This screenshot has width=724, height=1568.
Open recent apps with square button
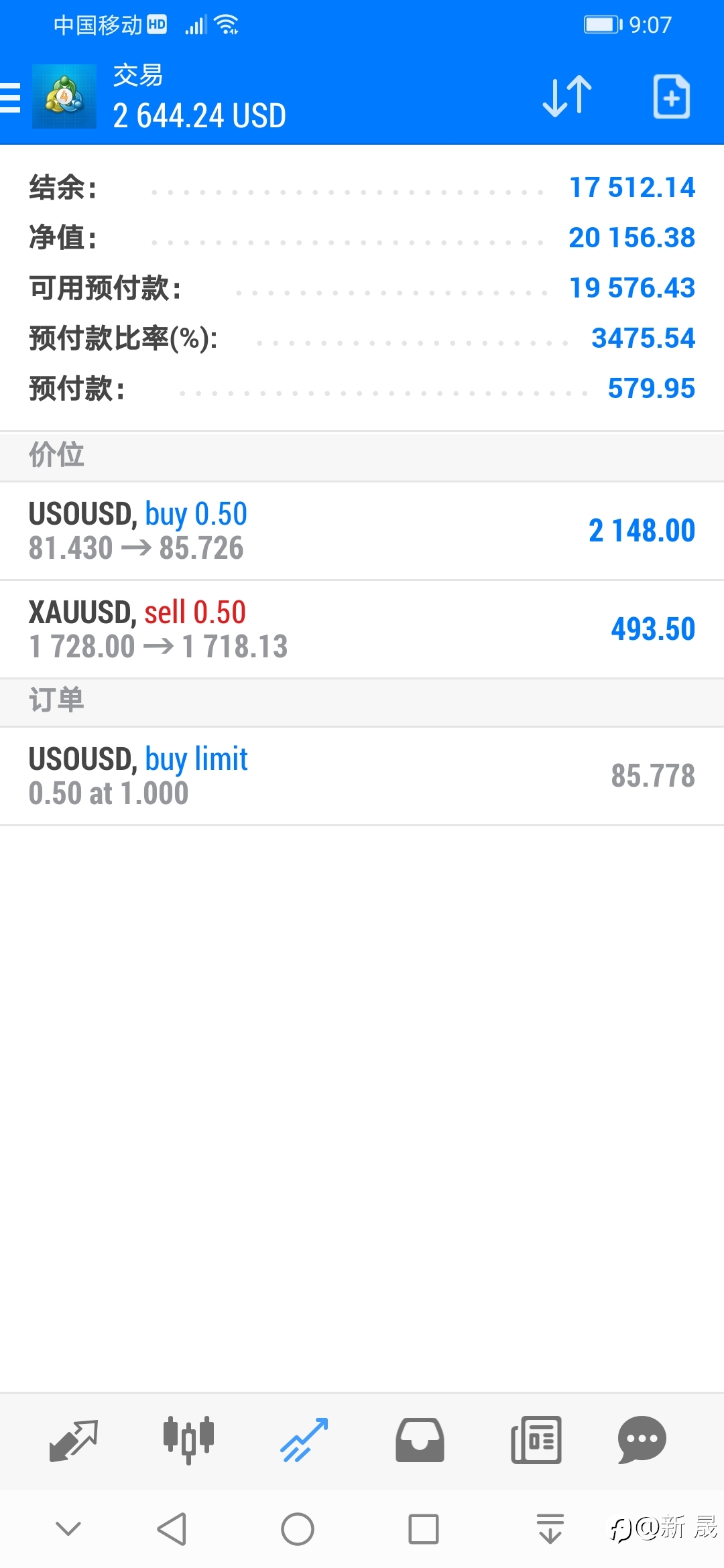coord(424,1529)
